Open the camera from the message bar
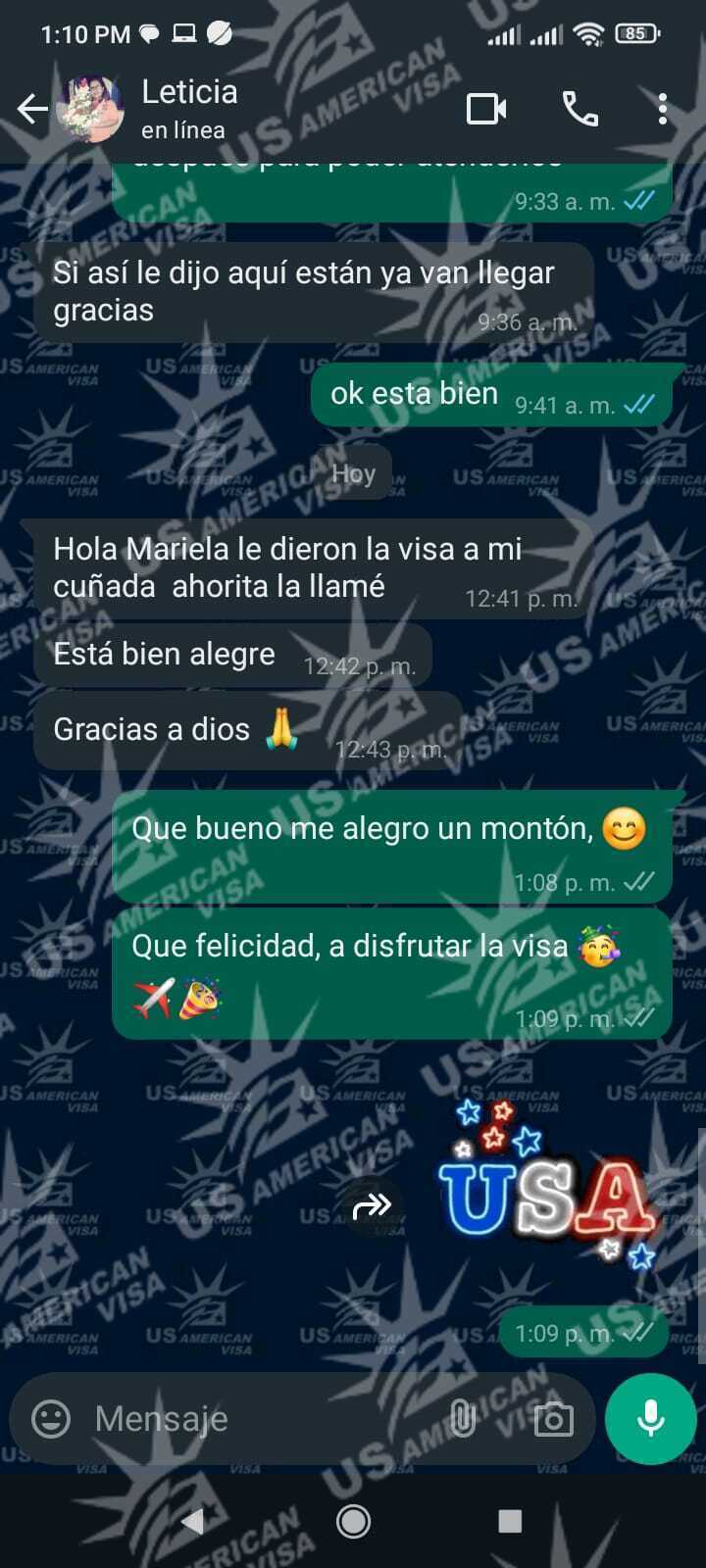Image resolution: width=706 pixels, height=1568 pixels. (x=553, y=1418)
